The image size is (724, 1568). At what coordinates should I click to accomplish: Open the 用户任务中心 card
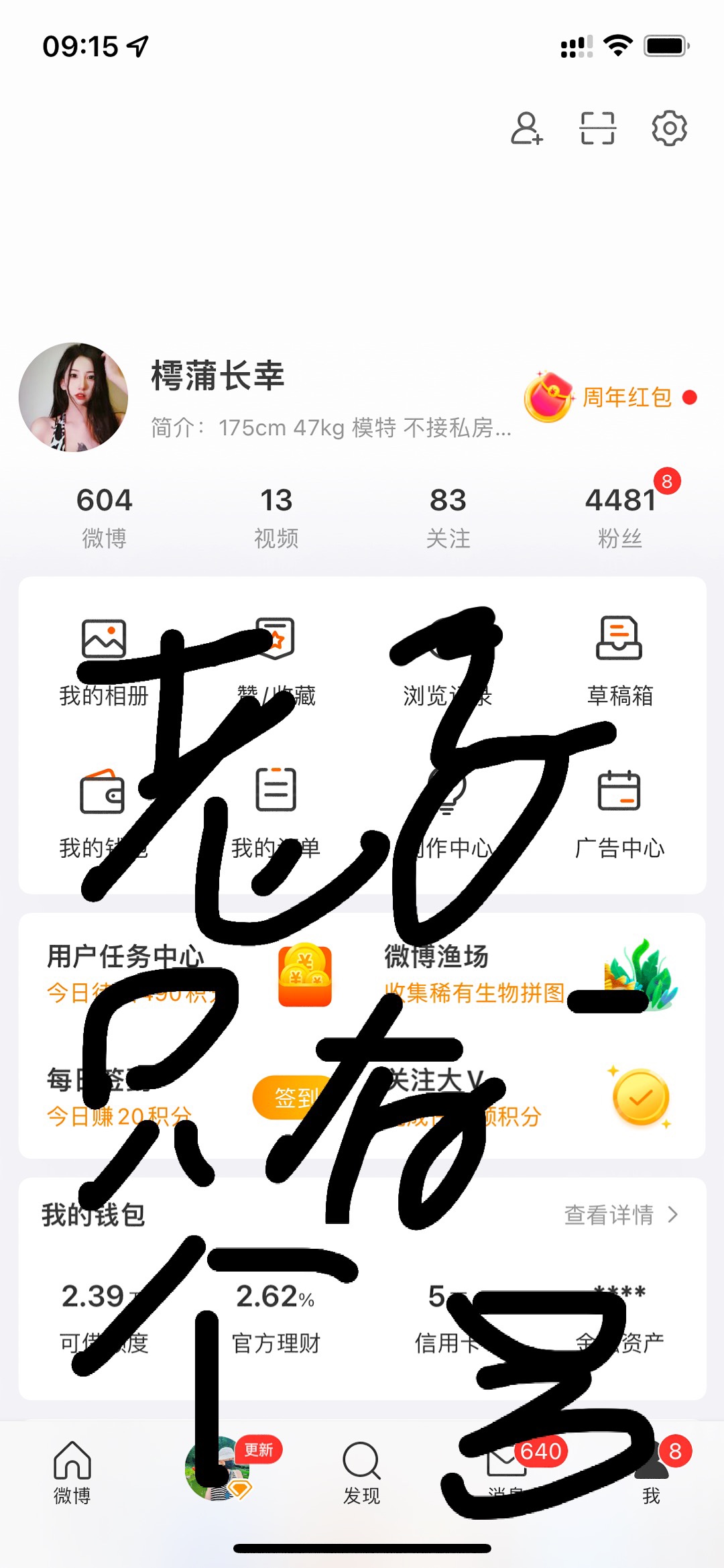[x=191, y=974]
